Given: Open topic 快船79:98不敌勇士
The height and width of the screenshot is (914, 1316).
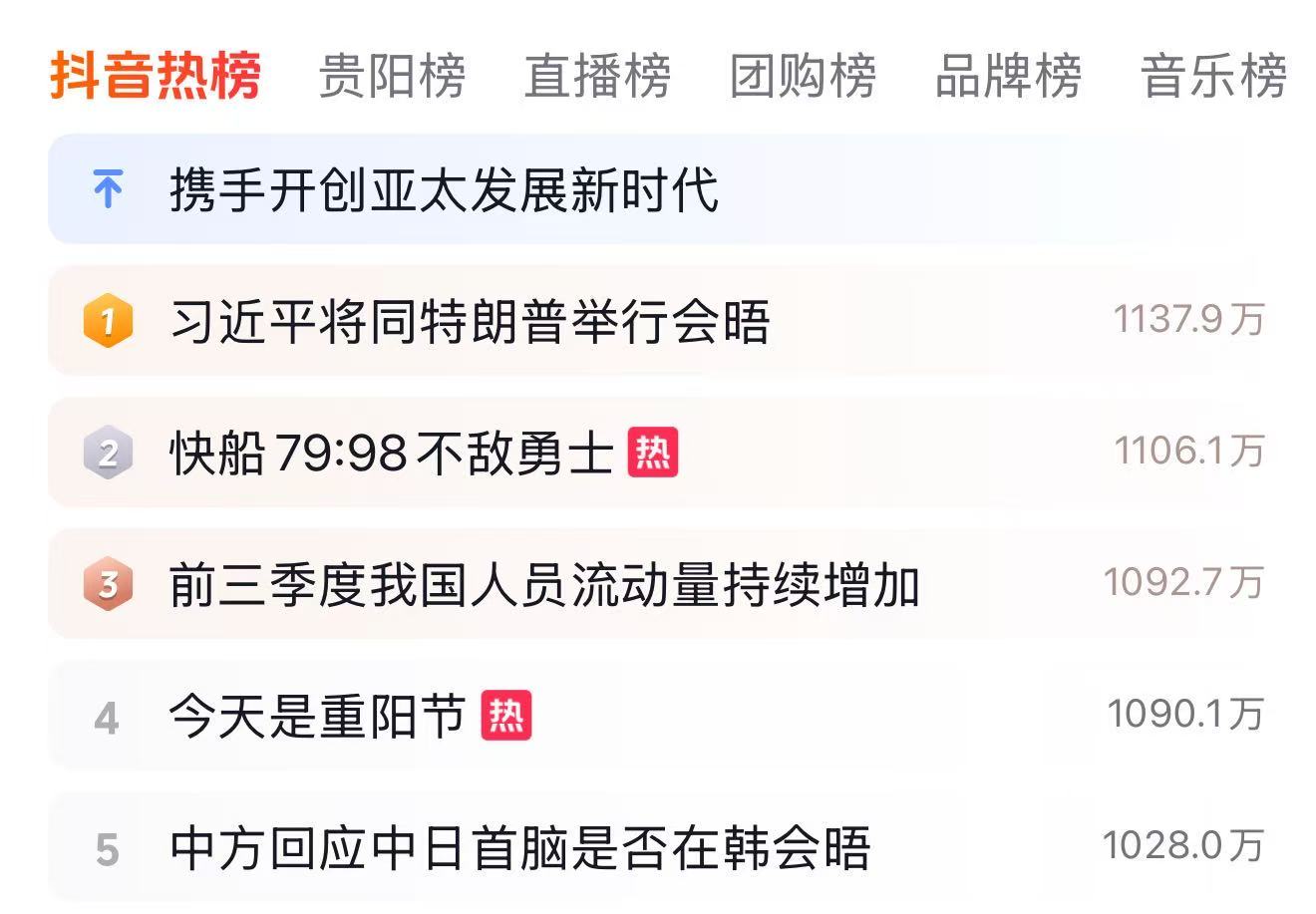Looking at the screenshot, I should (391, 454).
